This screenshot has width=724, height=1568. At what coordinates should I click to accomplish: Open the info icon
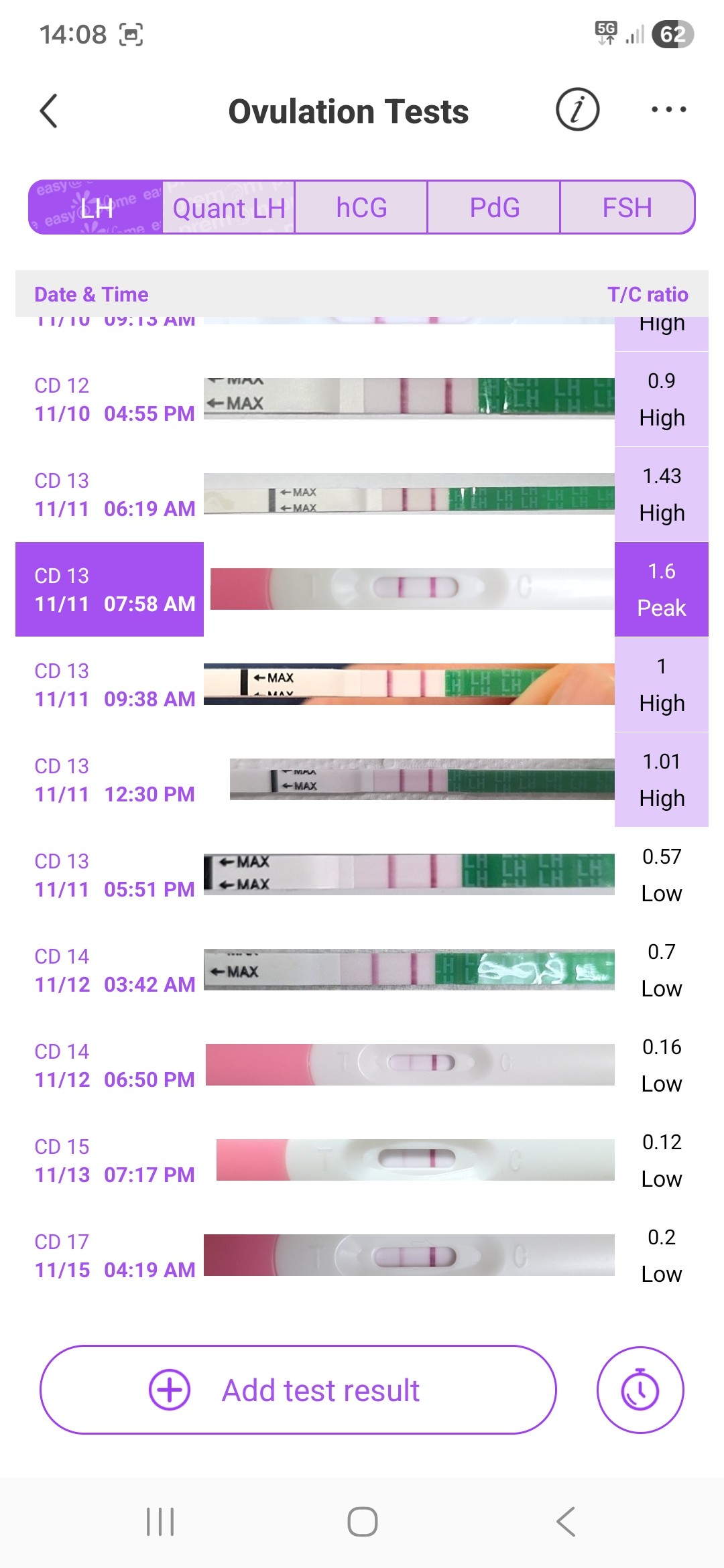coord(577,109)
